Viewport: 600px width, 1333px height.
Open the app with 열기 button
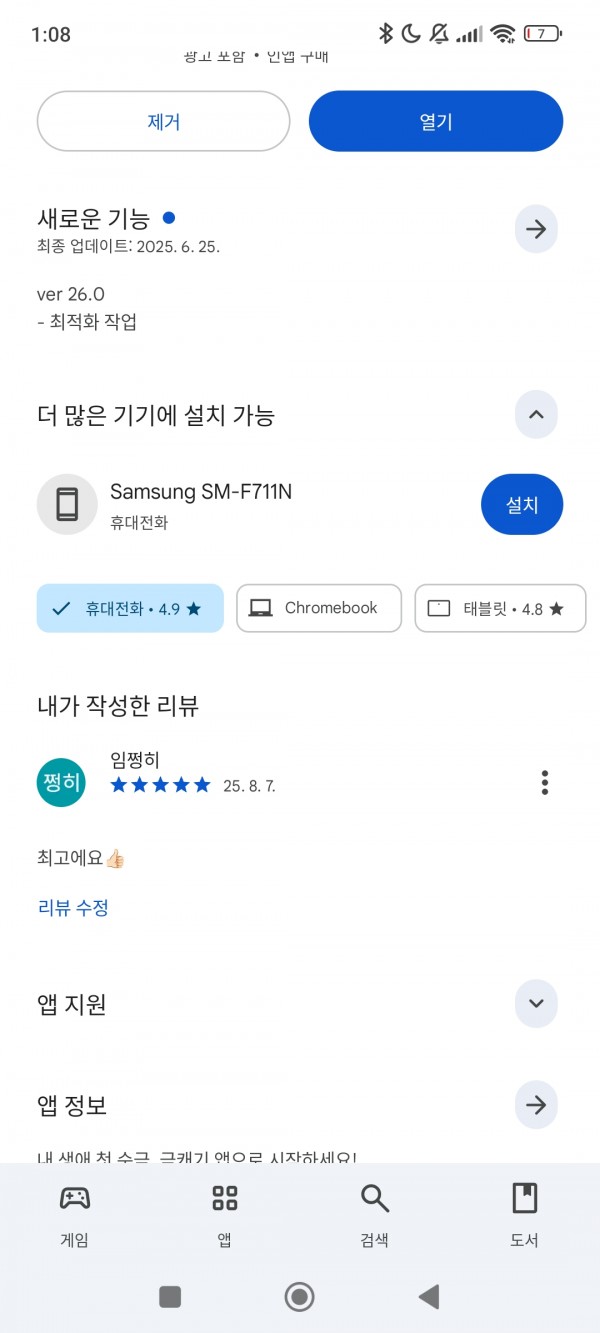pos(436,122)
